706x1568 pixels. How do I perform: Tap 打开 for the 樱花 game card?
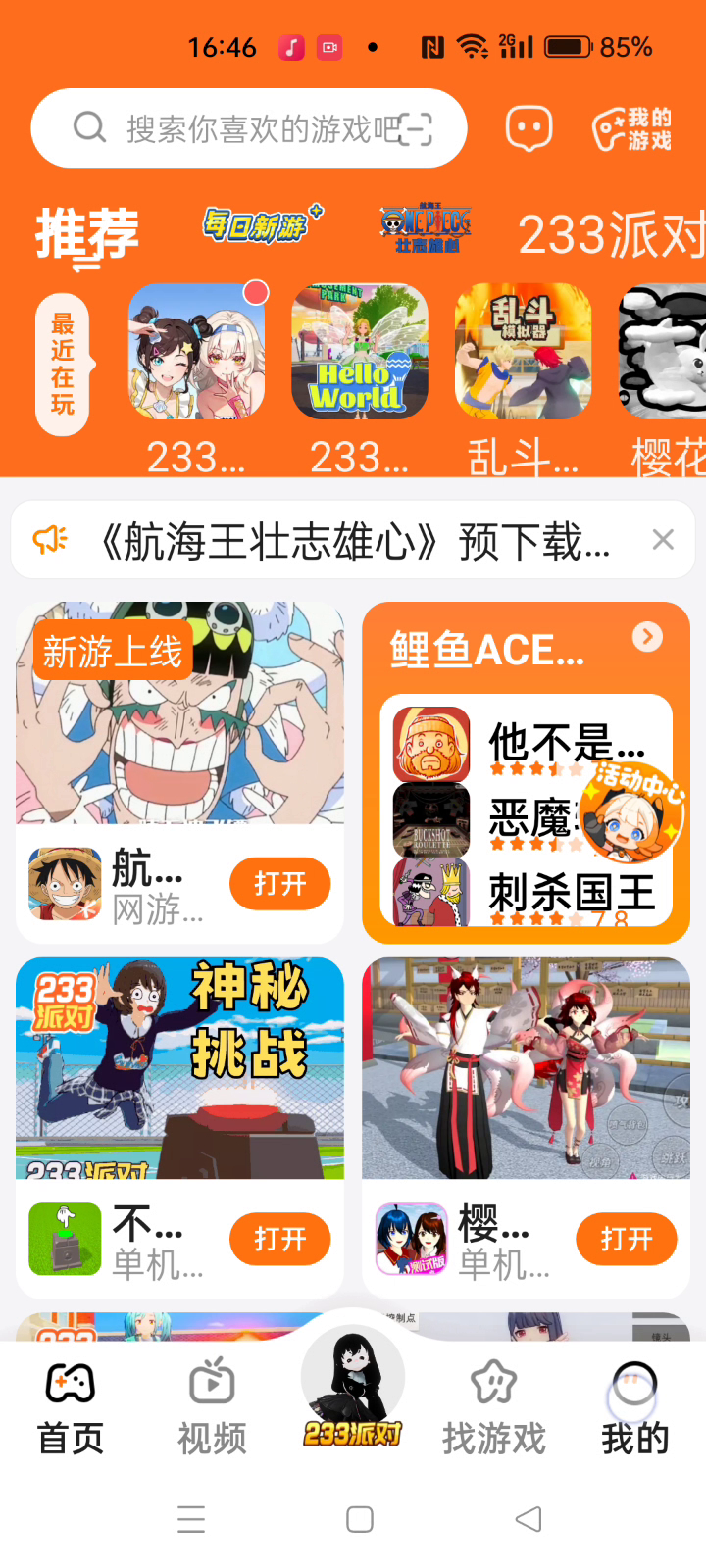(x=626, y=1239)
